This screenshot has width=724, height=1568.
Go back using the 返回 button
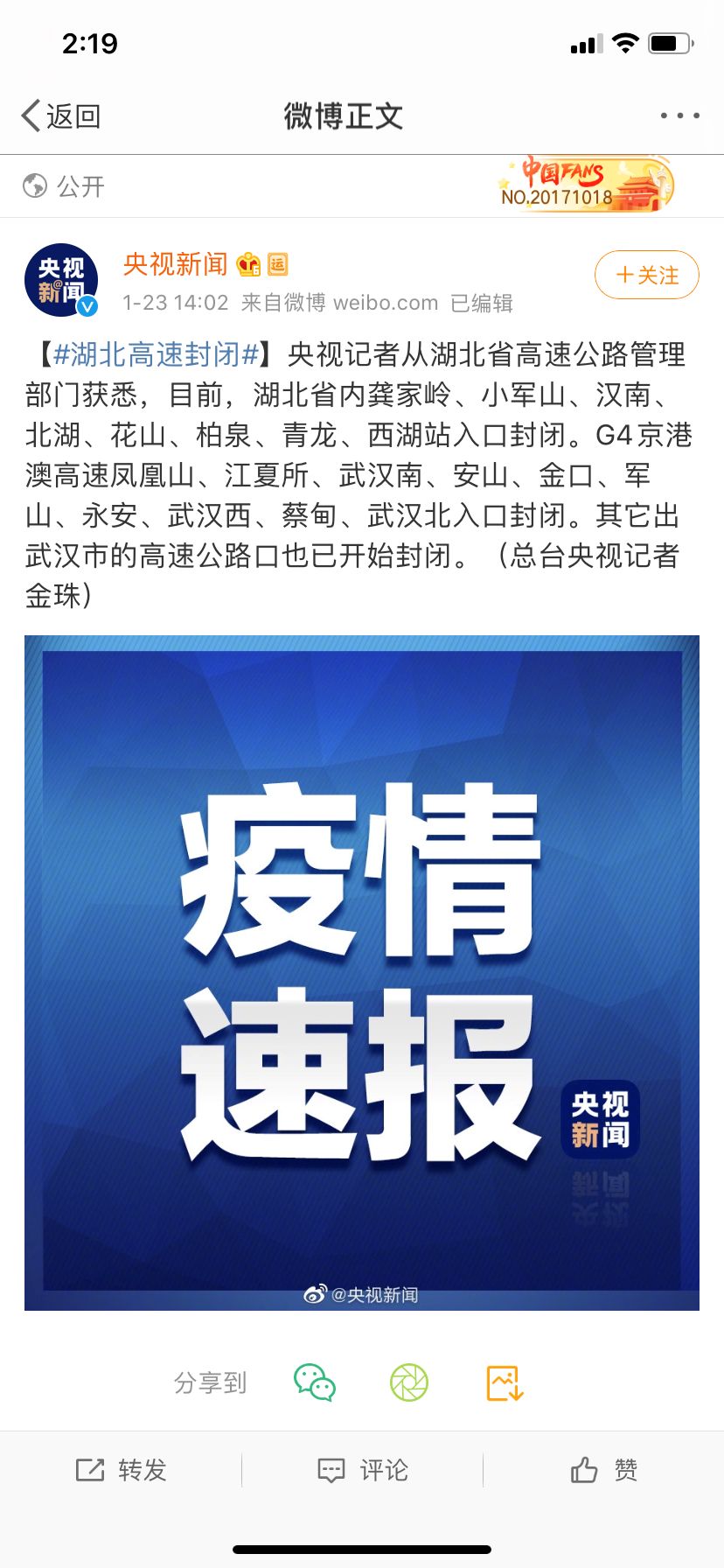click(61, 115)
